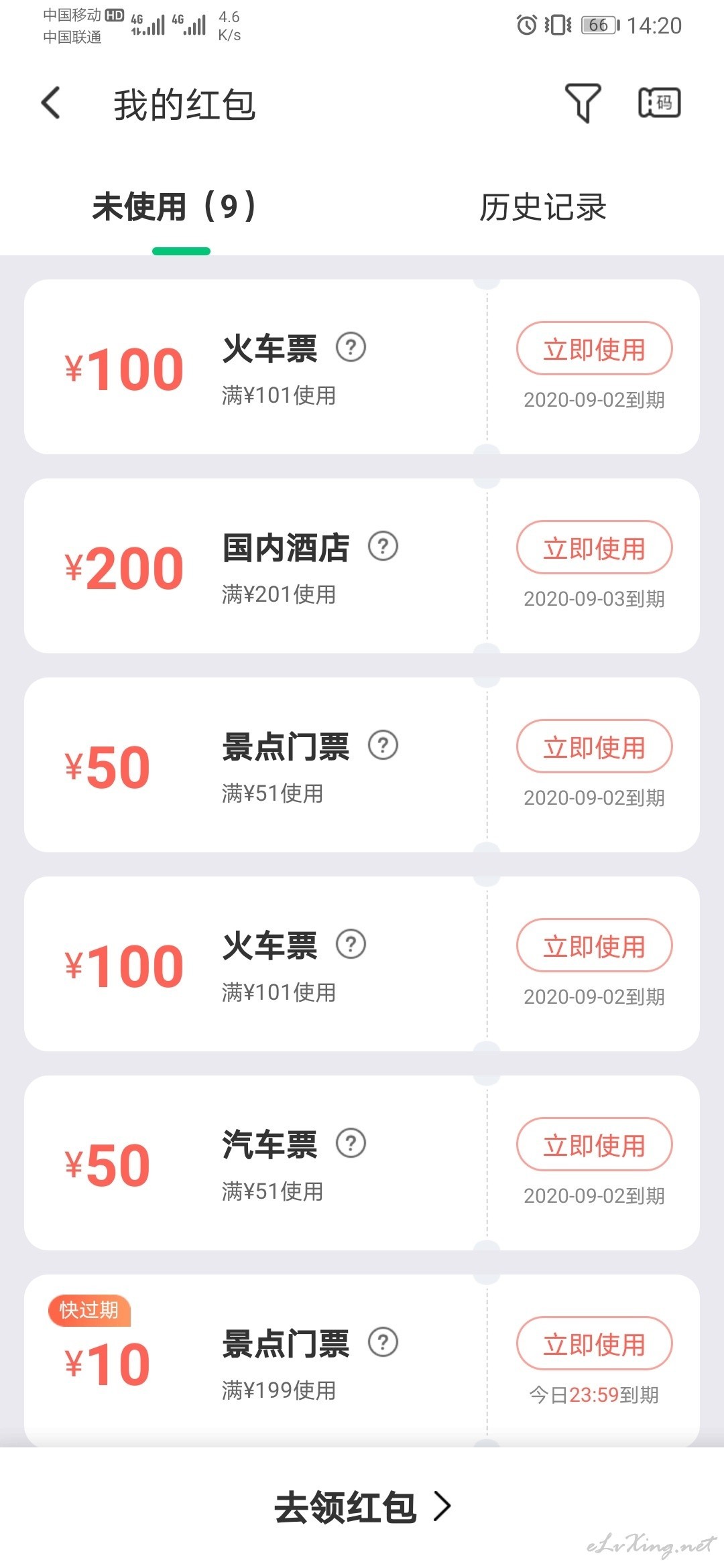This screenshot has height=1568, width=724.
Task: Open help icon beside 国内酒店
Action: 383,547
